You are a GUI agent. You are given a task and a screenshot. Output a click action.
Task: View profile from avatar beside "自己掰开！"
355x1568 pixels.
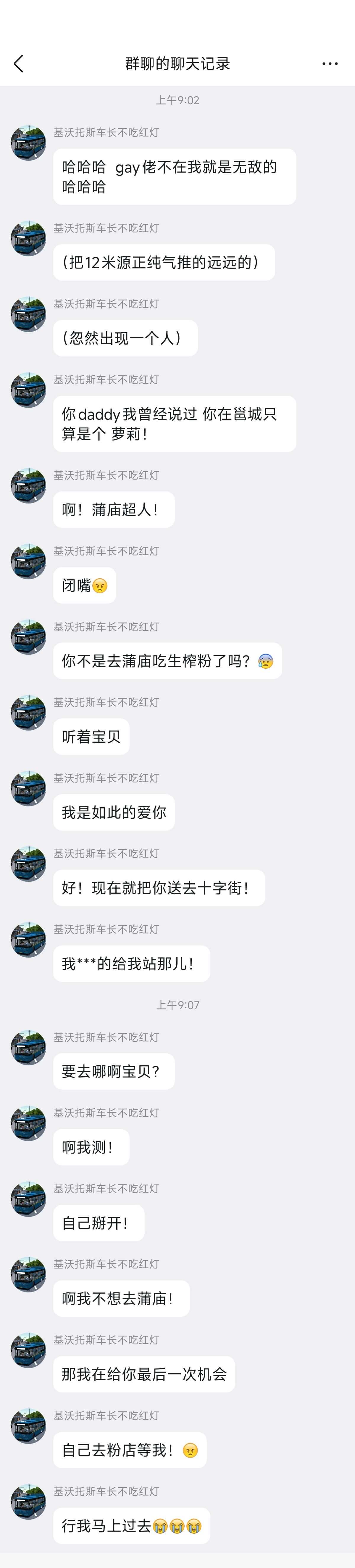click(29, 1199)
